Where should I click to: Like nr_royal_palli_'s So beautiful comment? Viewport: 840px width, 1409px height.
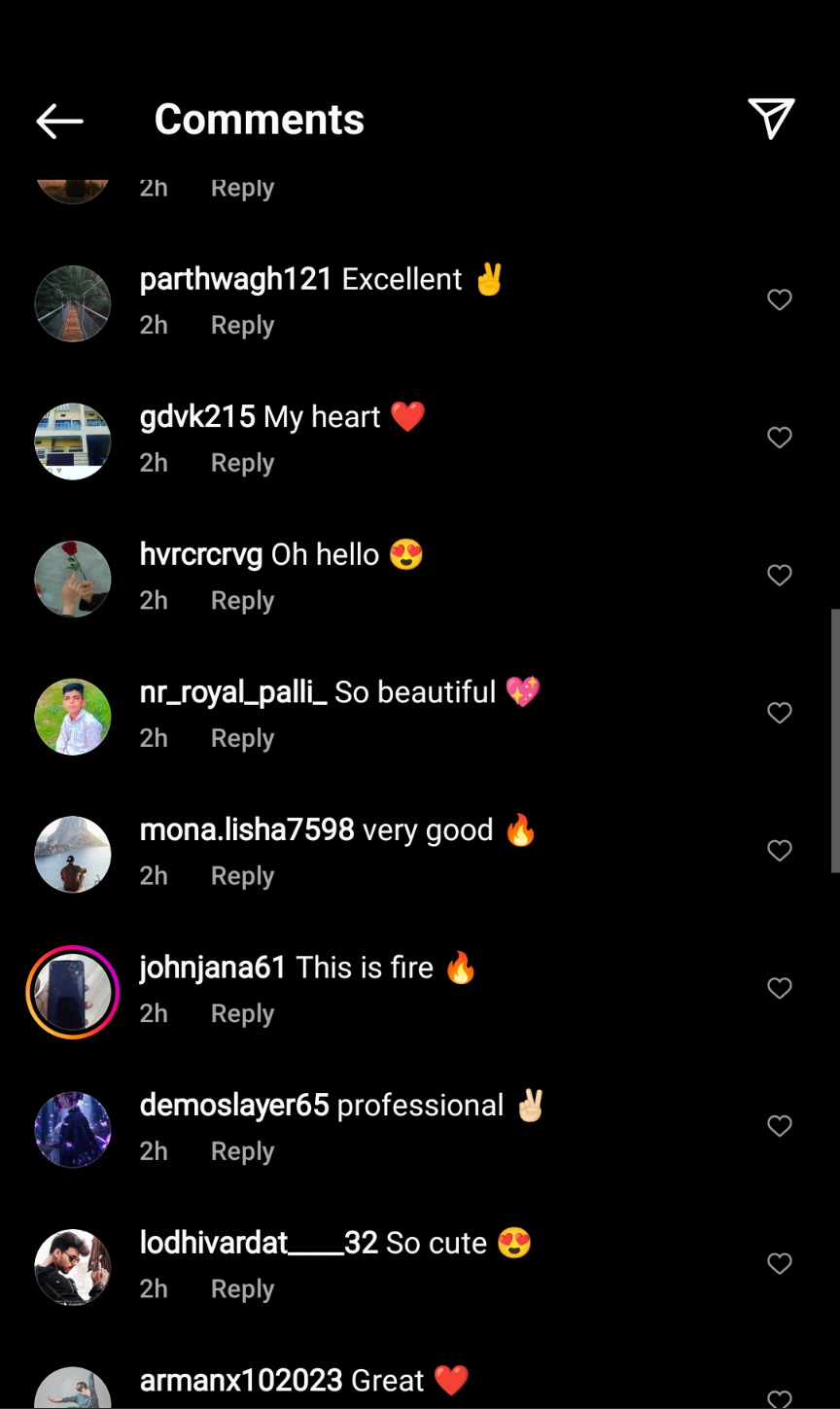click(780, 713)
